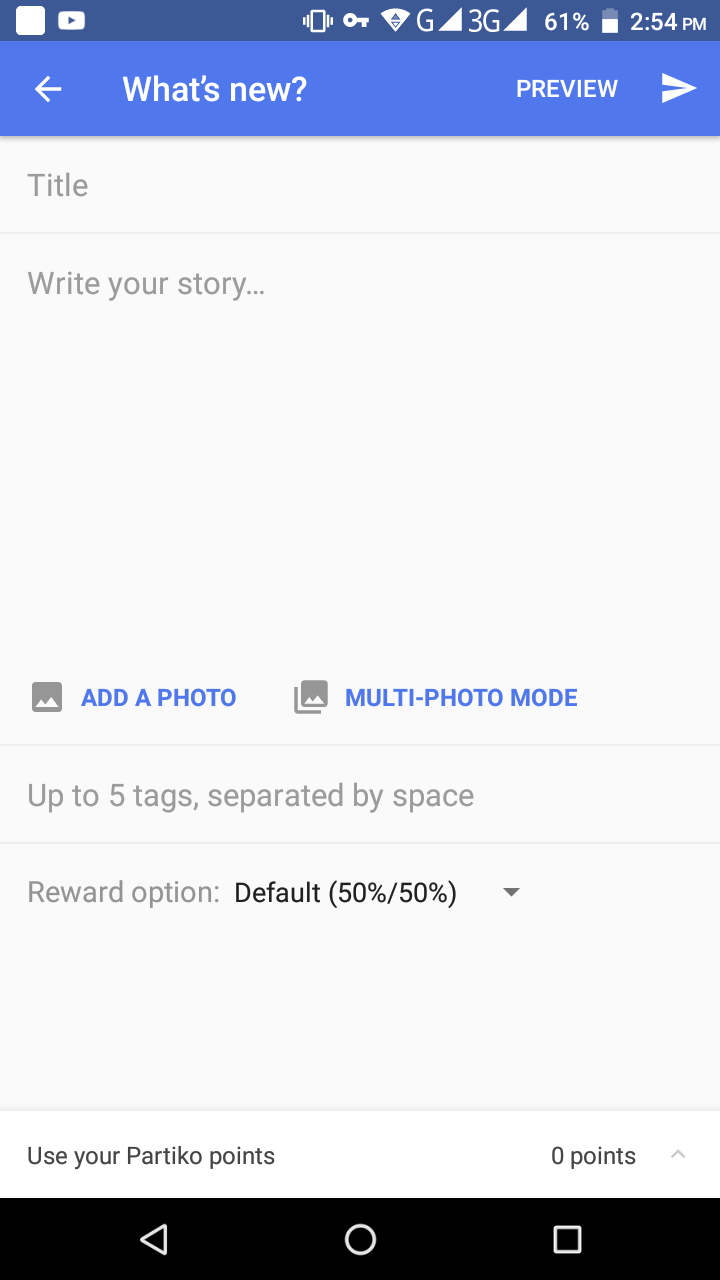The image size is (720, 1280).
Task: Focus the Title field
Action: click(x=360, y=185)
